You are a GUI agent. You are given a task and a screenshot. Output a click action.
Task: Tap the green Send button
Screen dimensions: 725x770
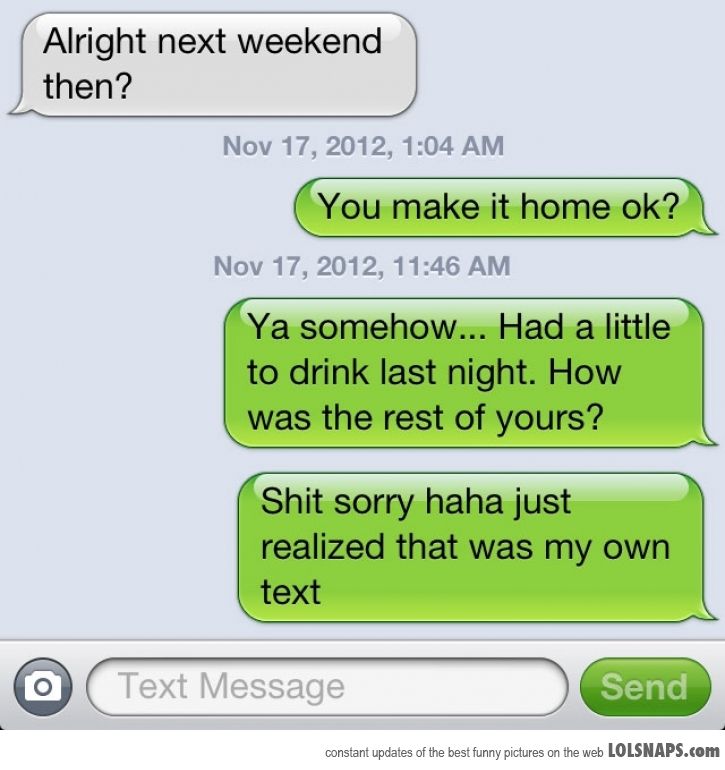pos(644,687)
